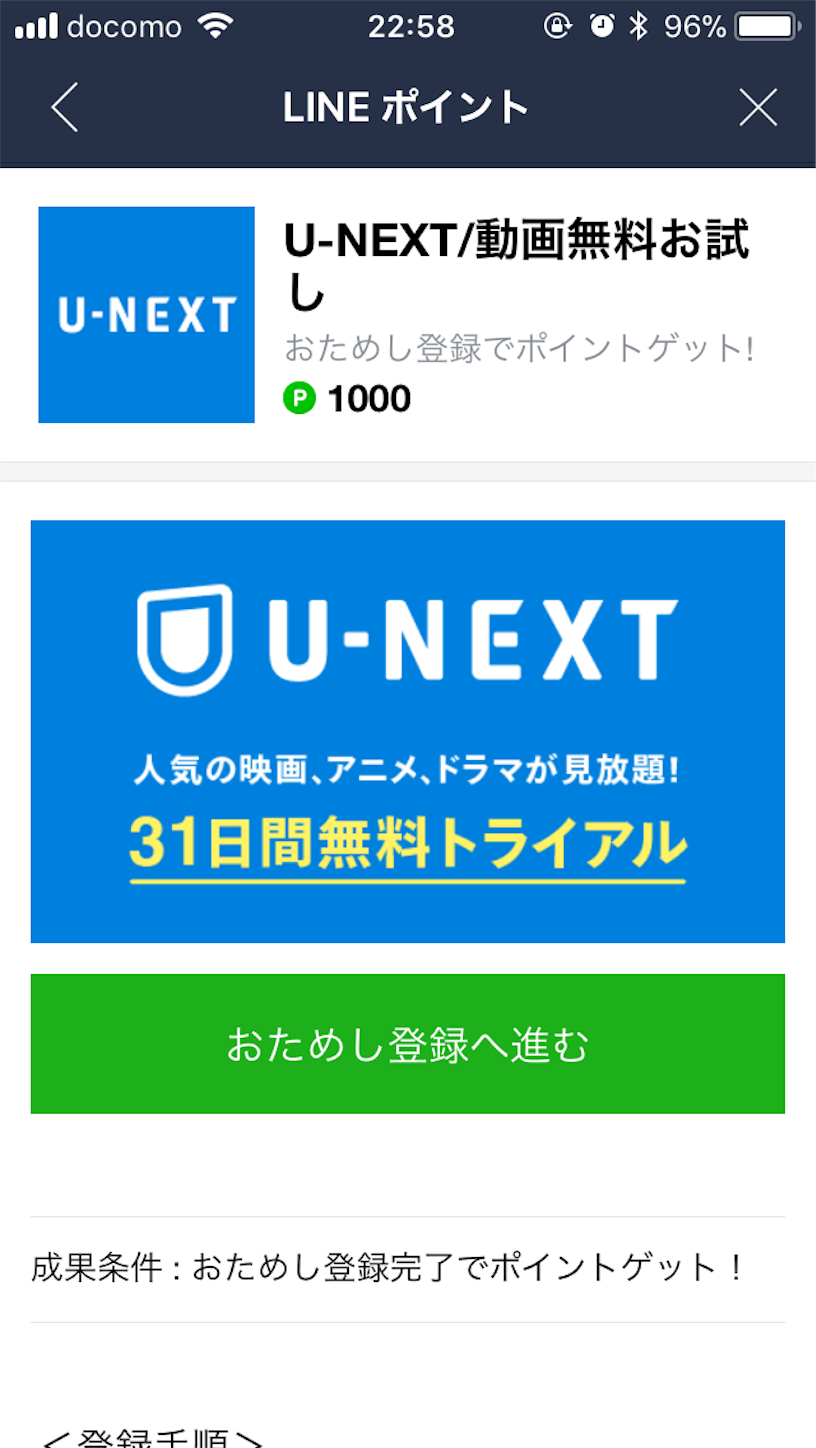Close the LINE ポイント page
The image size is (816, 1448).
pos(757,107)
